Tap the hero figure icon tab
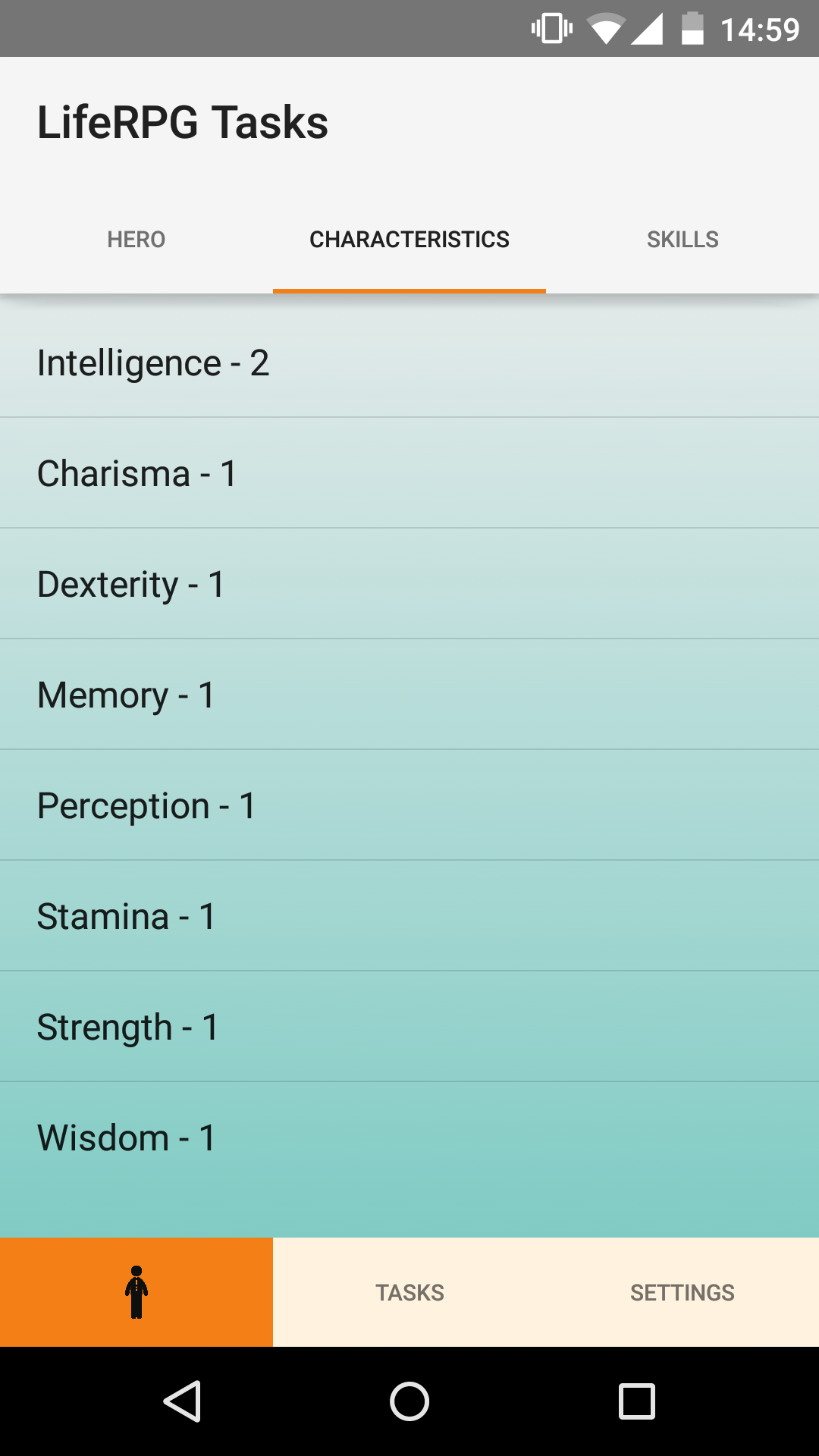819x1456 pixels. pos(136,1292)
